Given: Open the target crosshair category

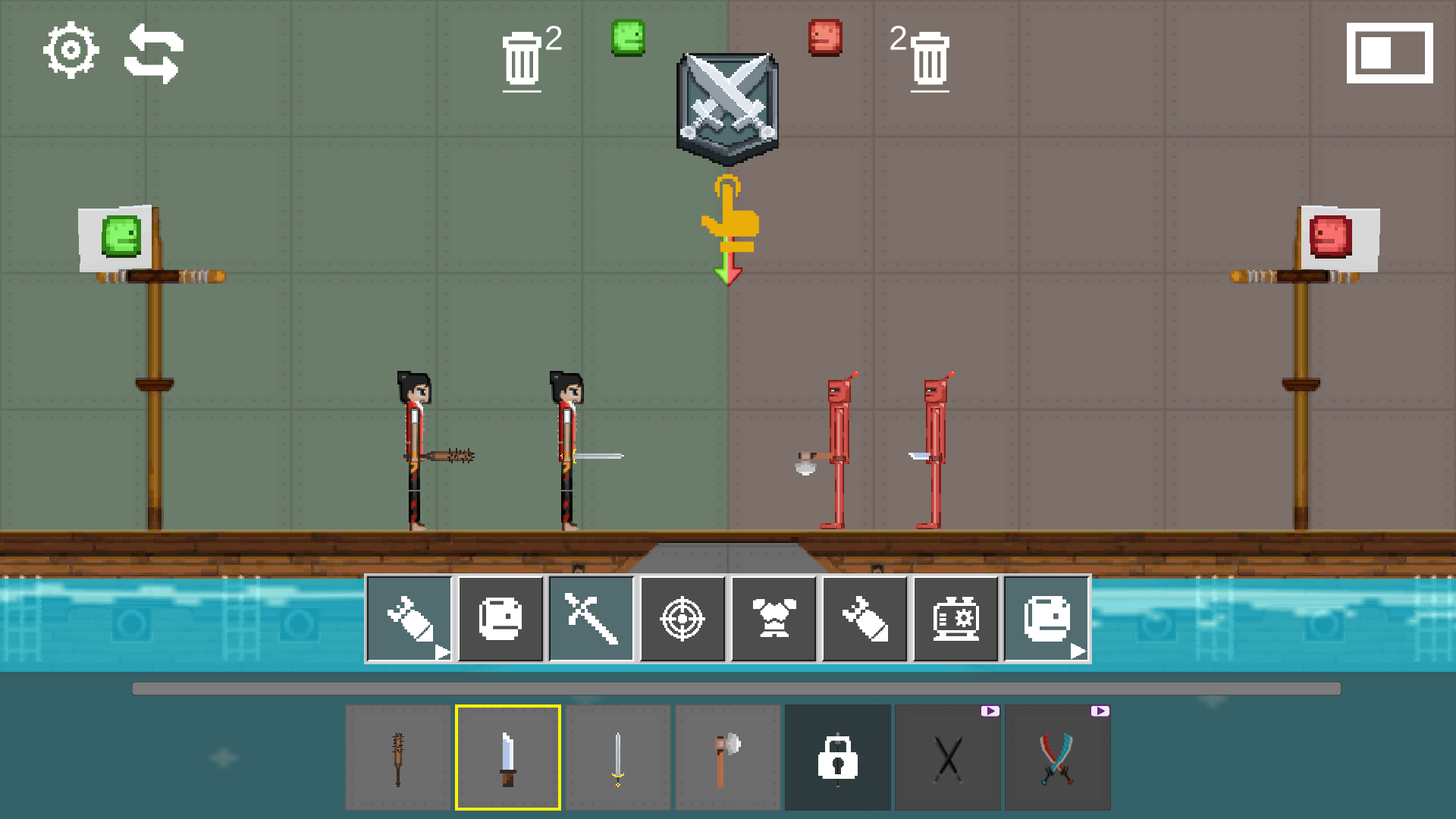Looking at the screenshot, I should 682,619.
